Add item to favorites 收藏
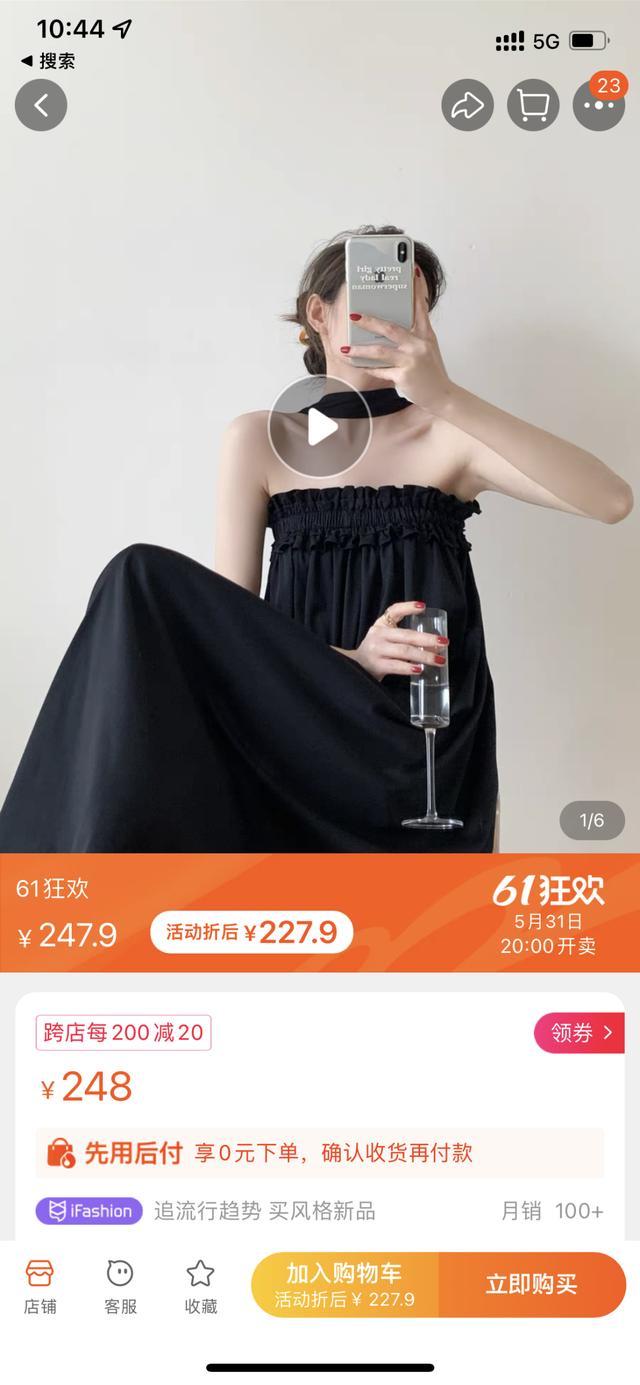Screen dimensions: 640x1385 coord(201,1285)
